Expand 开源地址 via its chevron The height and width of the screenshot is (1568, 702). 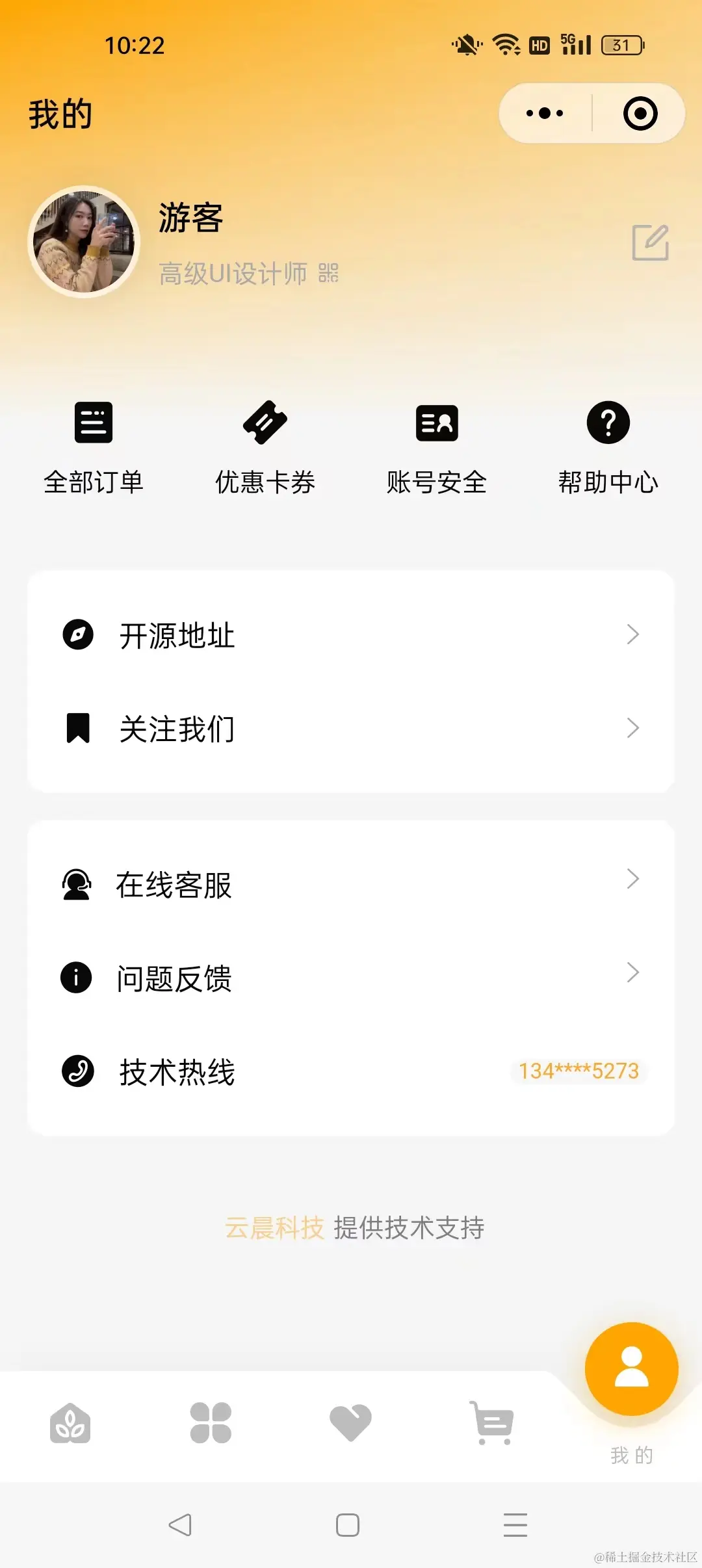[x=632, y=635]
